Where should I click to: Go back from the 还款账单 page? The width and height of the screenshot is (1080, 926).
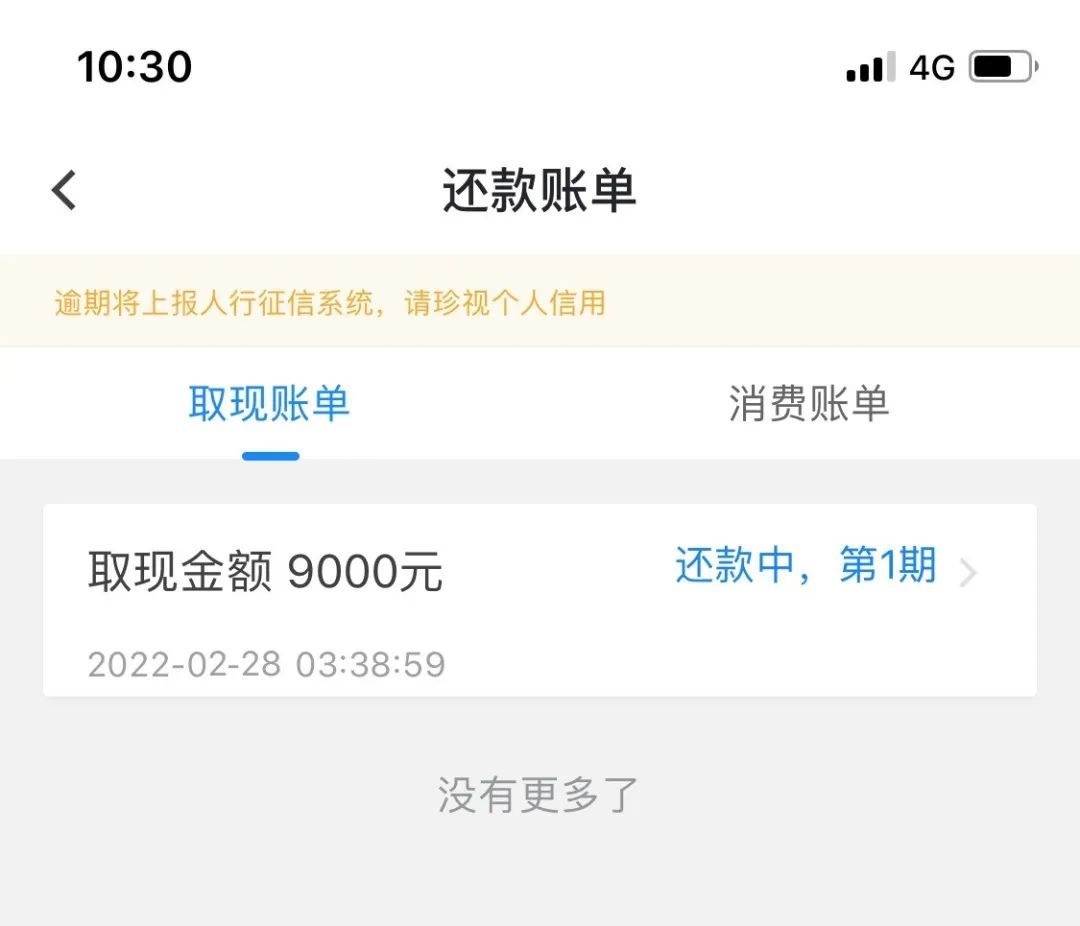tap(64, 190)
